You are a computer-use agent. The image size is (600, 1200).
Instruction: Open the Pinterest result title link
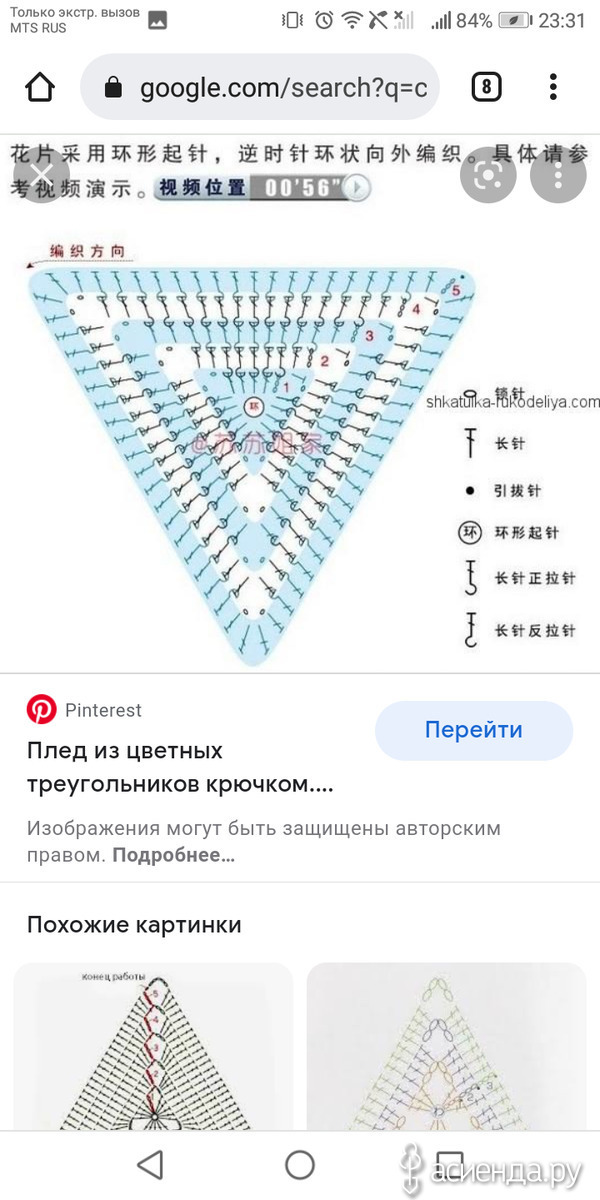click(x=181, y=767)
